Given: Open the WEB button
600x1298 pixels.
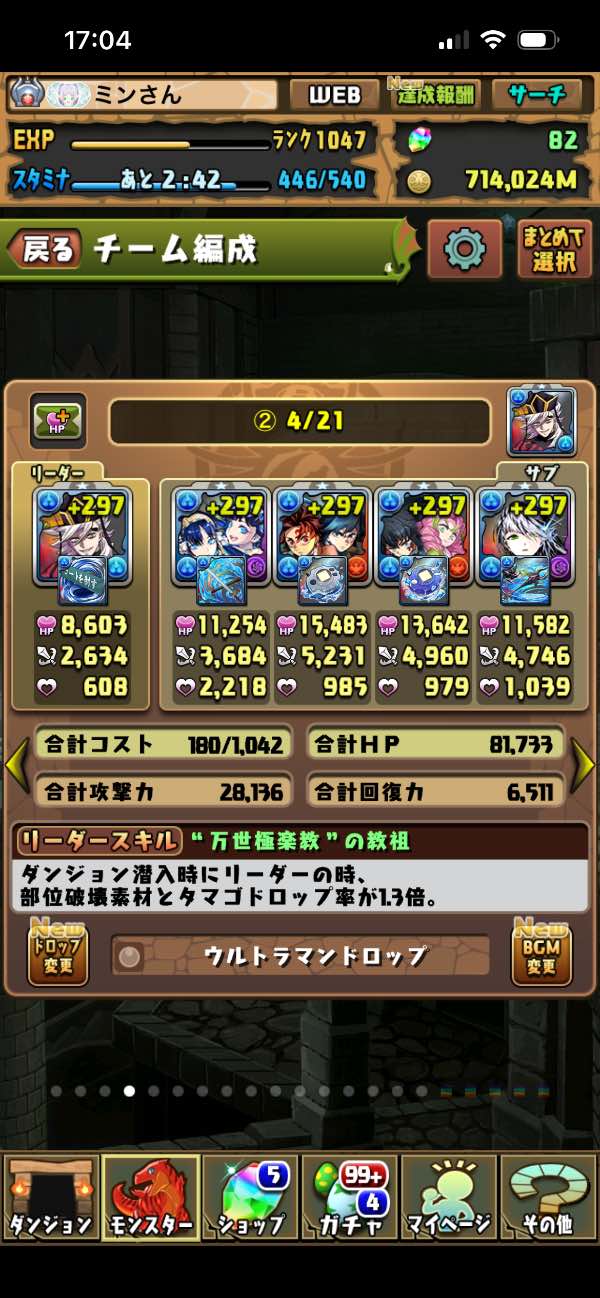Looking at the screenshot, I should pyautogui.click(x=334, y=96).
